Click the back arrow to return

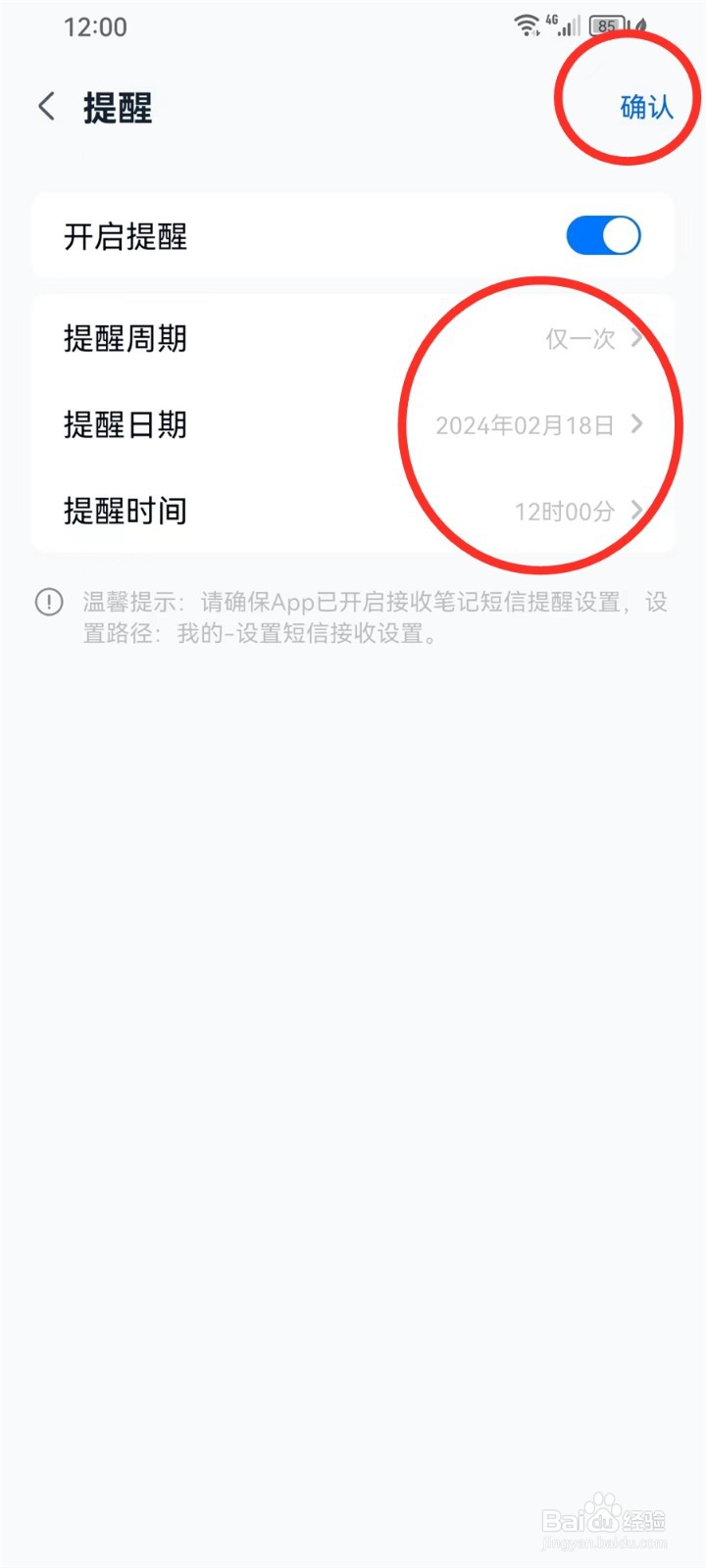pyautogui.click(x=45, y=106)
